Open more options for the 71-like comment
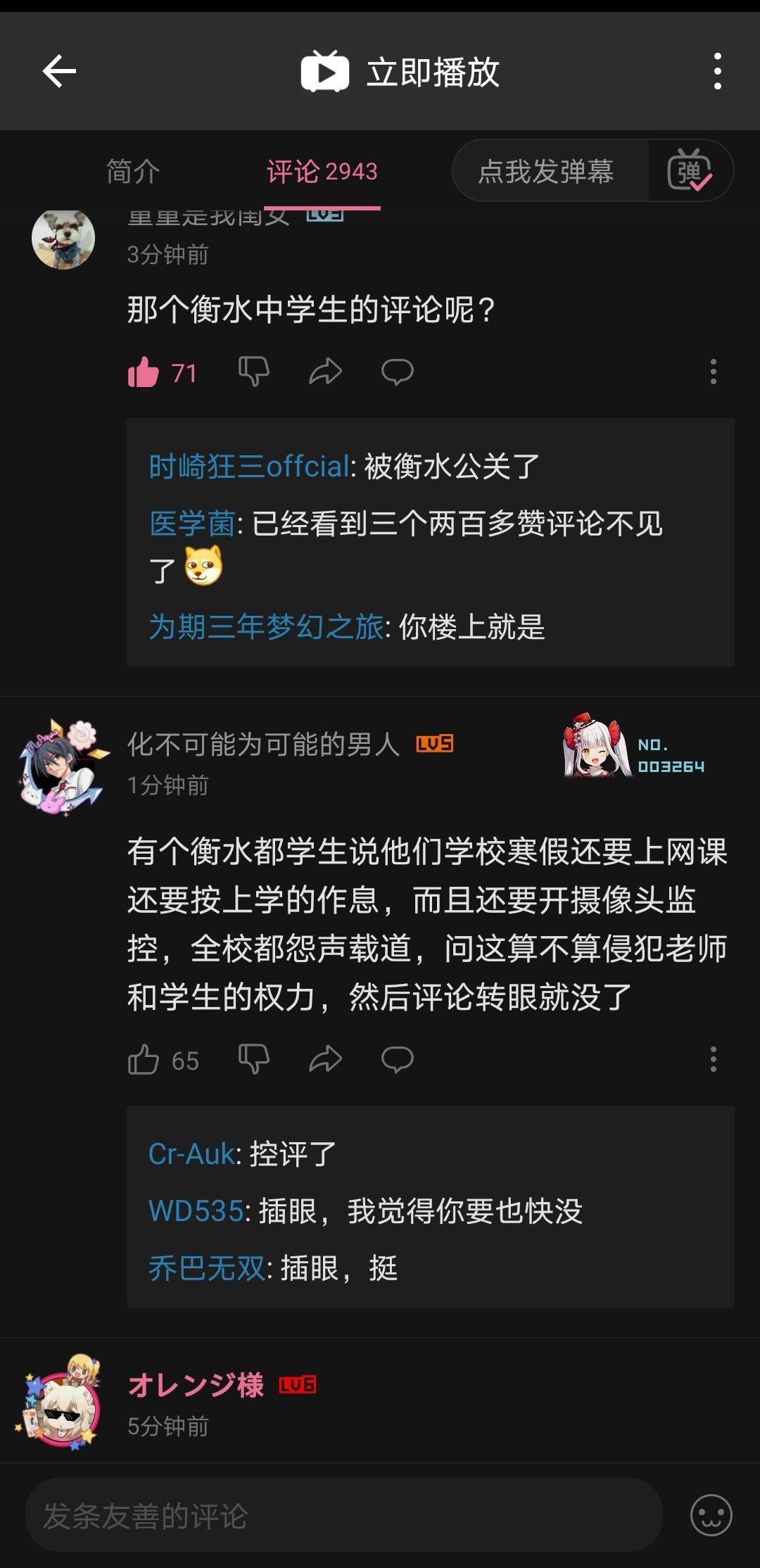Image resolution: width=760 pixels, height=1568 pixels. (x=714, y=372)
